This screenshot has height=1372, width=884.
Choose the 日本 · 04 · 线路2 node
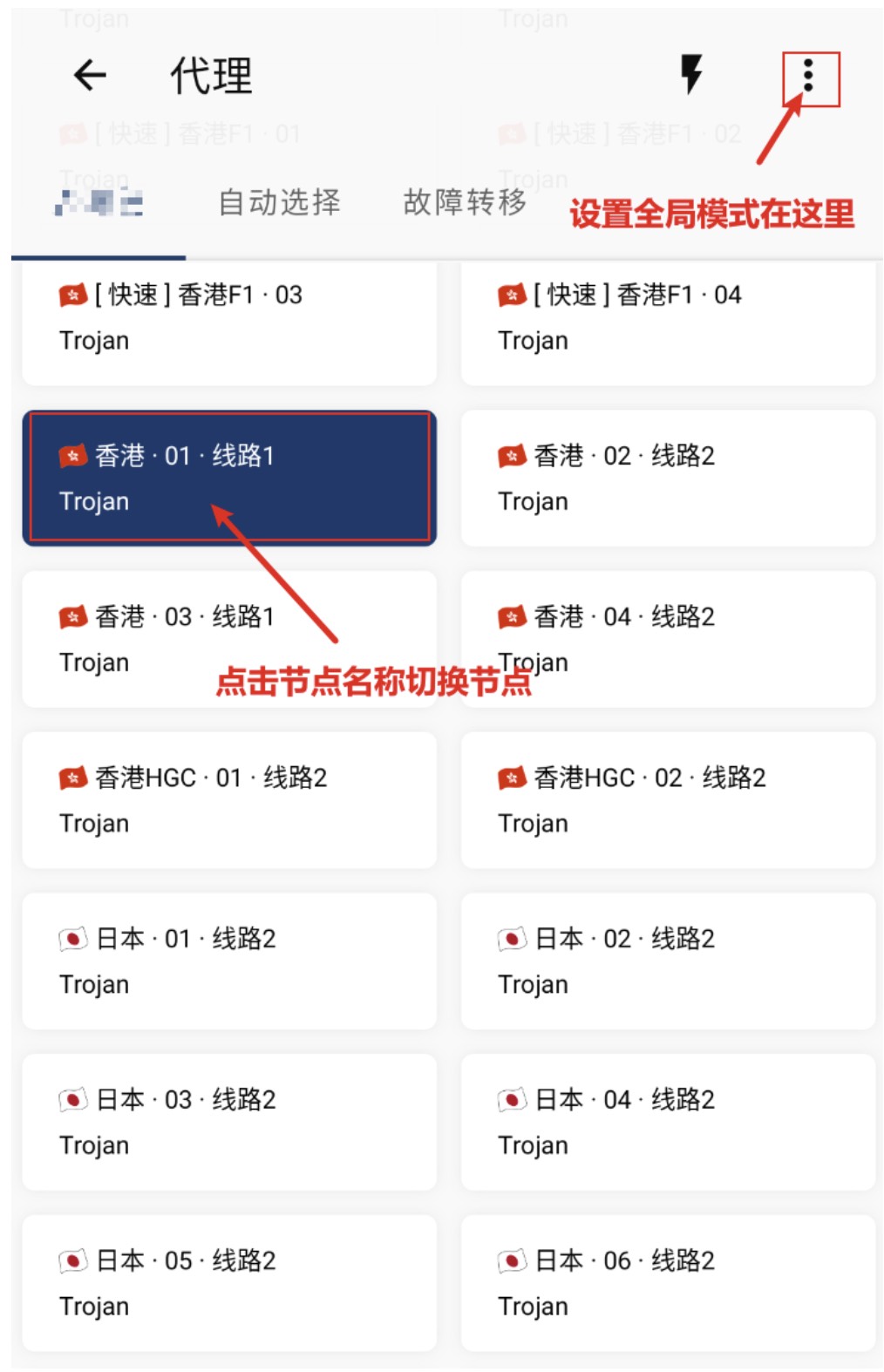[668, 1122]
